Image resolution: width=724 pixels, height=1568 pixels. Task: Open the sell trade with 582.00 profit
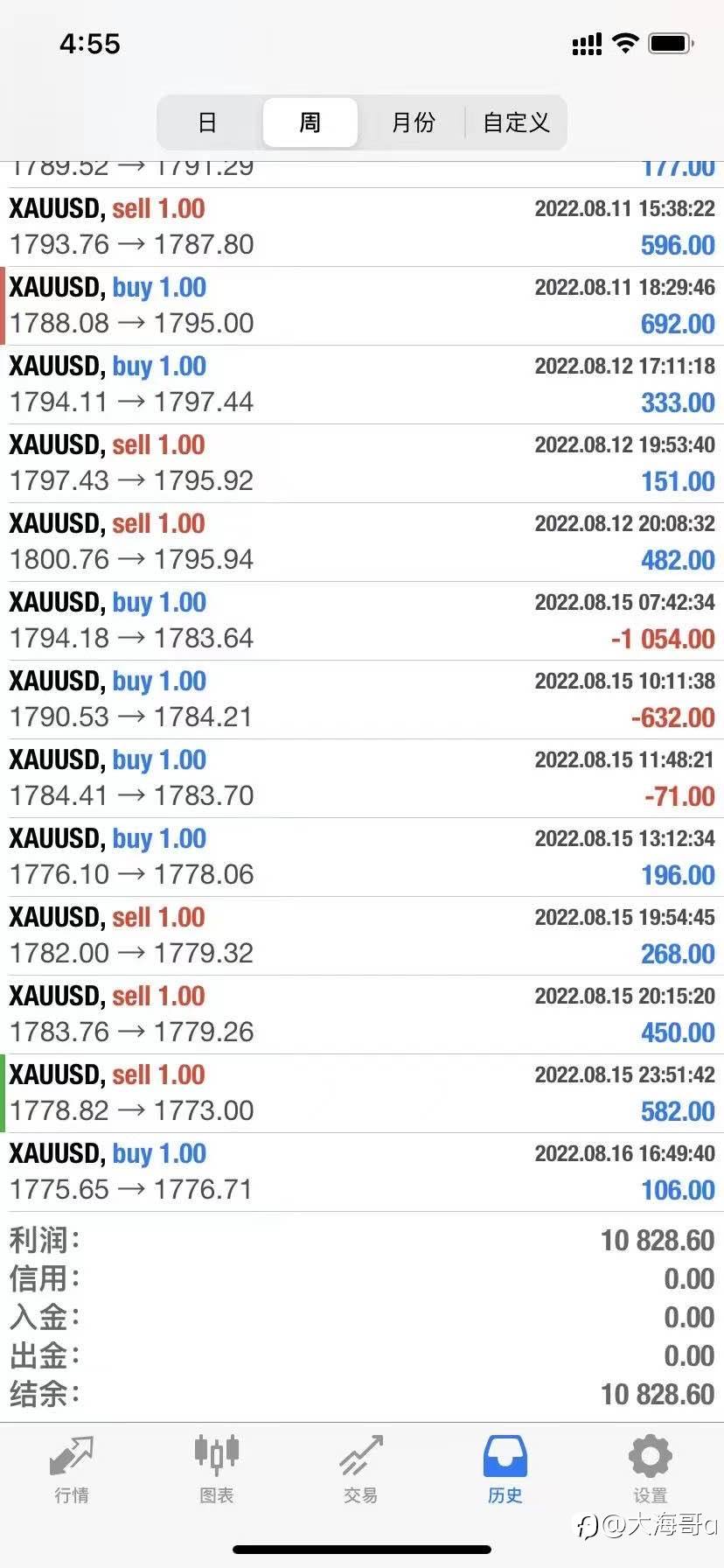[362, 1094]
